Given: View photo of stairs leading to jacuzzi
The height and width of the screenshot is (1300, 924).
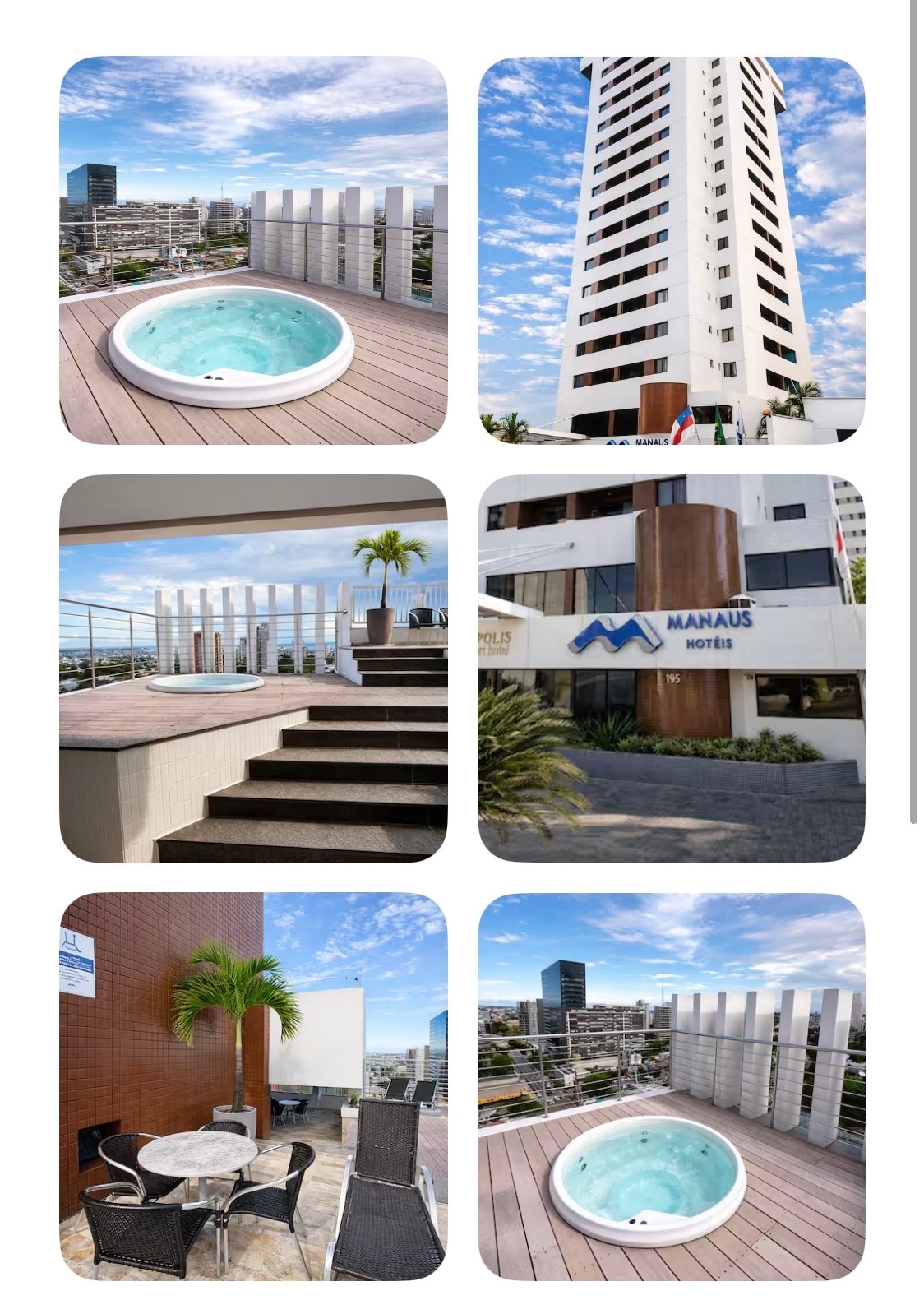Looking at the screenshot, I should click(x=253, y=668).
